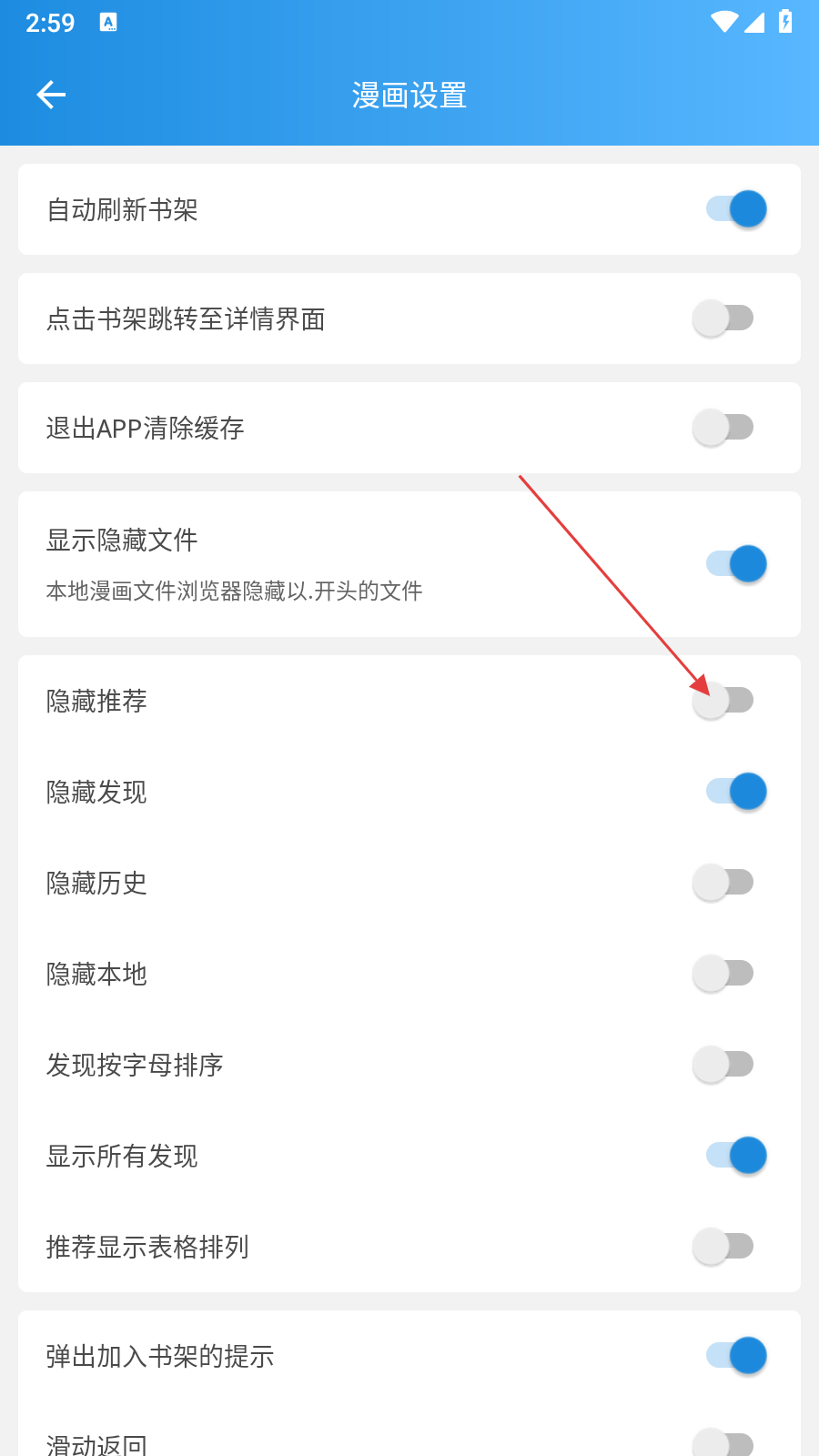
Task: Turn off 显示隐藏文件 switch
Action: click(x=735, y=564)
